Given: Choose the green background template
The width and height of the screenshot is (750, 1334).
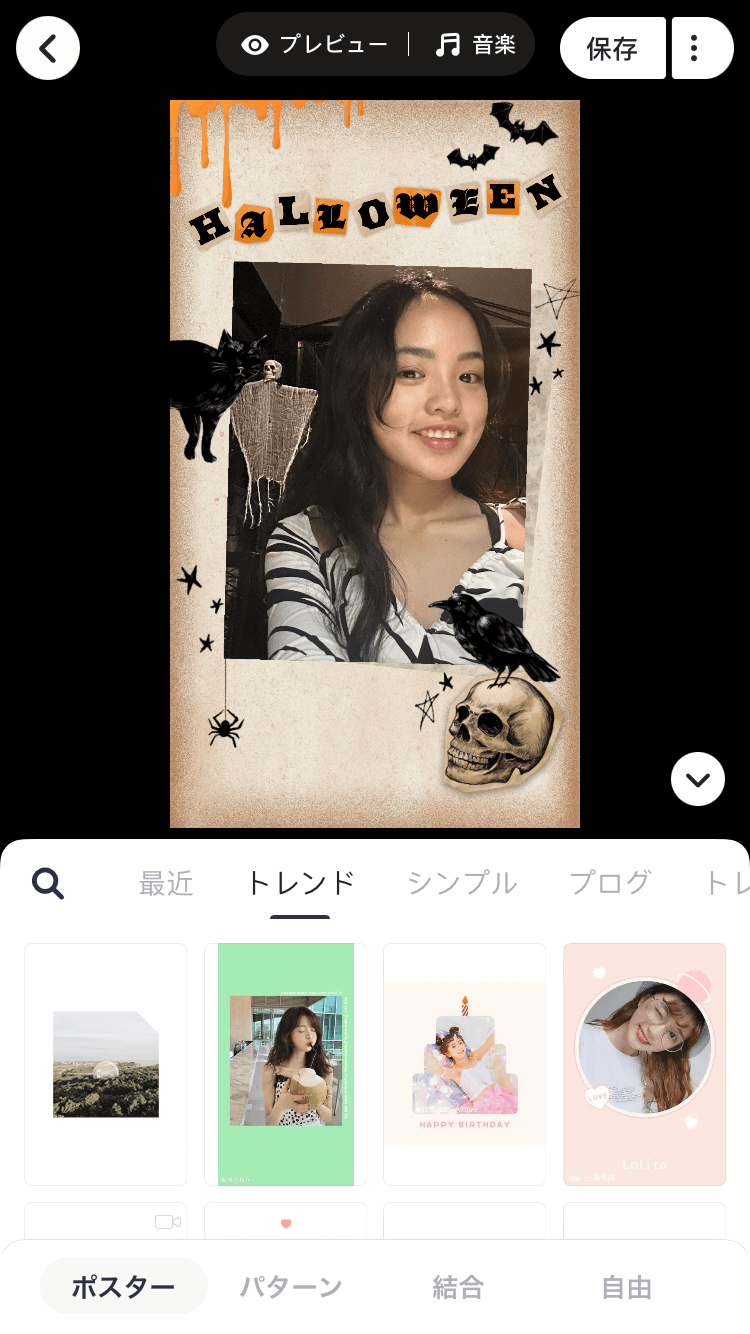Looking at the screenshot, I should 286,1064.
